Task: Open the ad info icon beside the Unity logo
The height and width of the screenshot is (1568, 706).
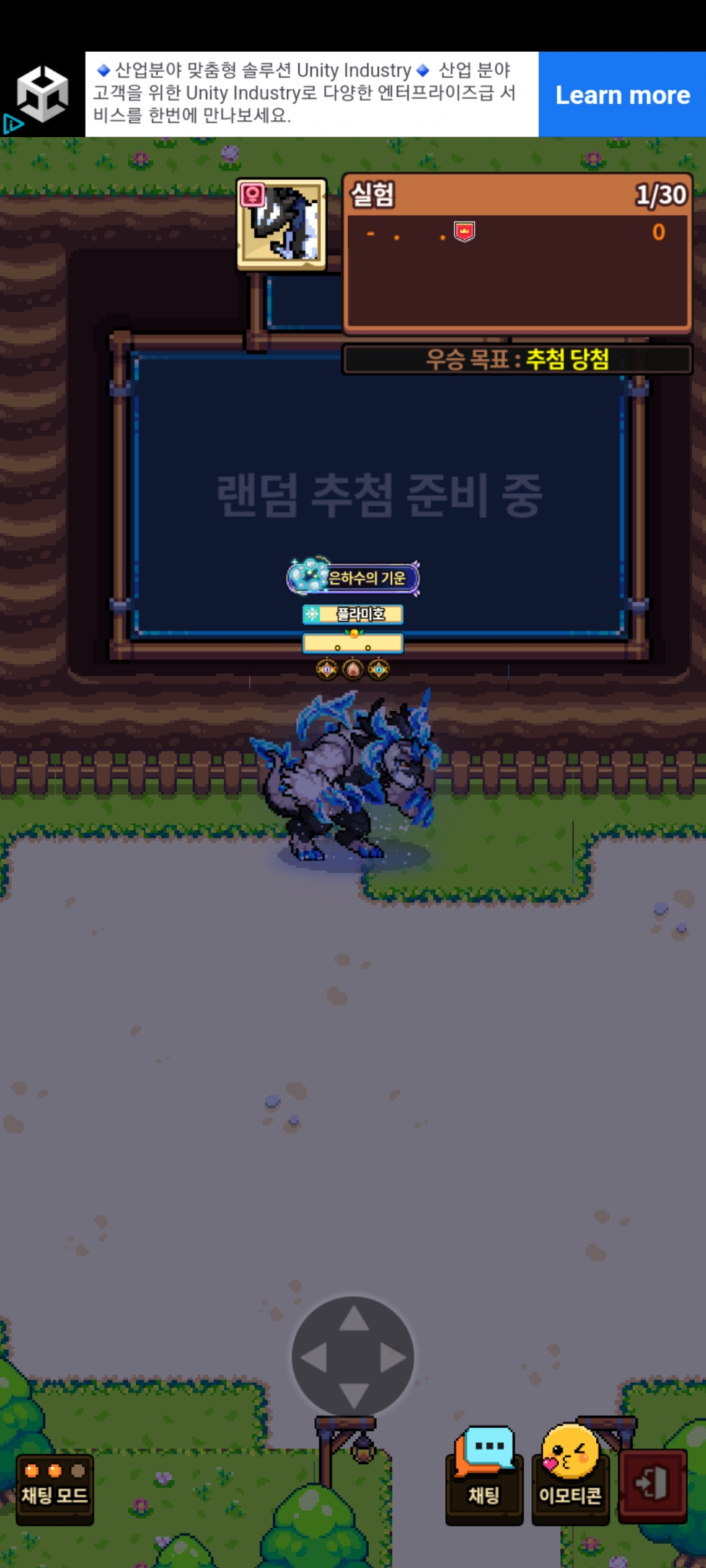Action: [12, 123]
